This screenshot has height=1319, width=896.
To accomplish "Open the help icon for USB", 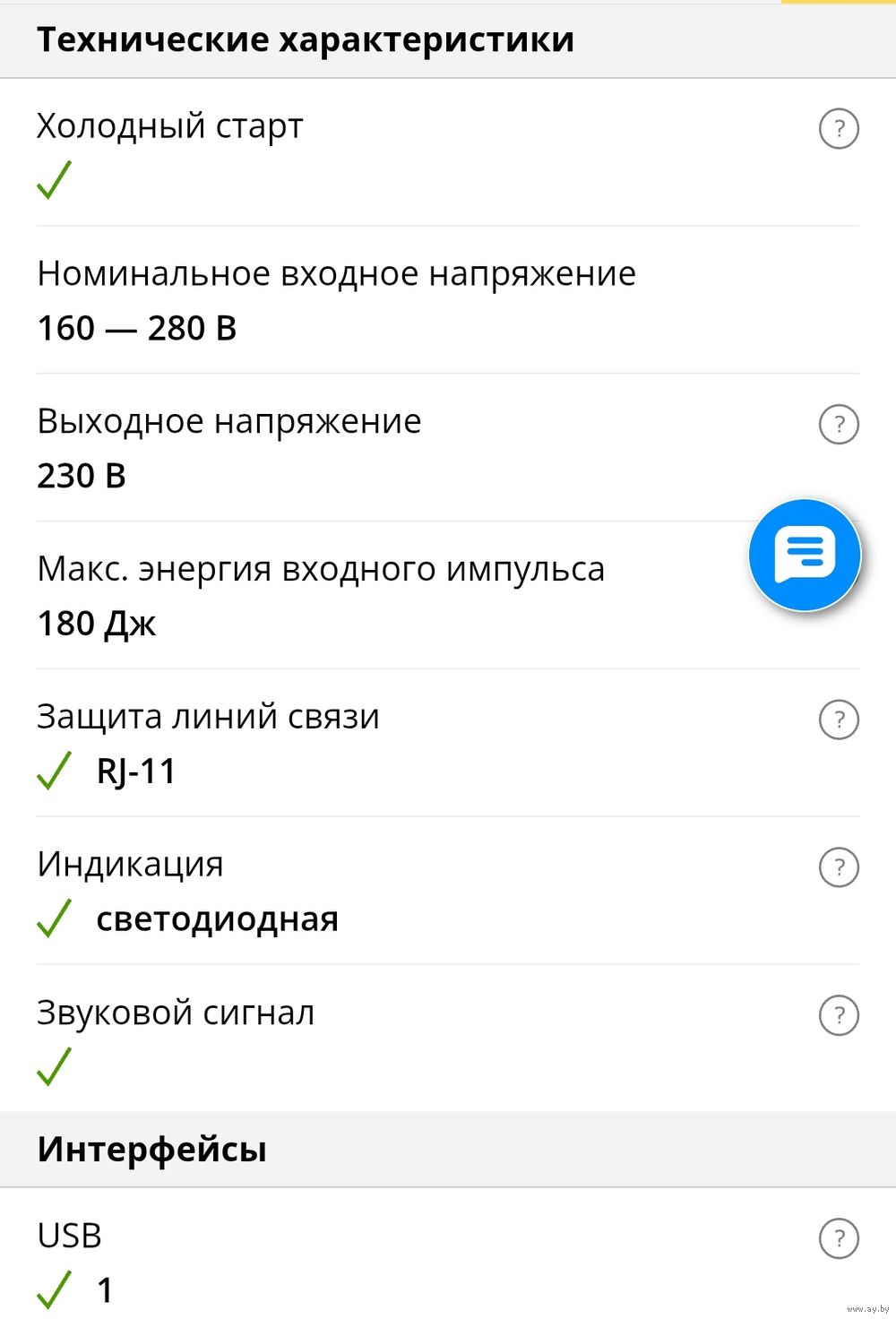I will point(839,1238).
